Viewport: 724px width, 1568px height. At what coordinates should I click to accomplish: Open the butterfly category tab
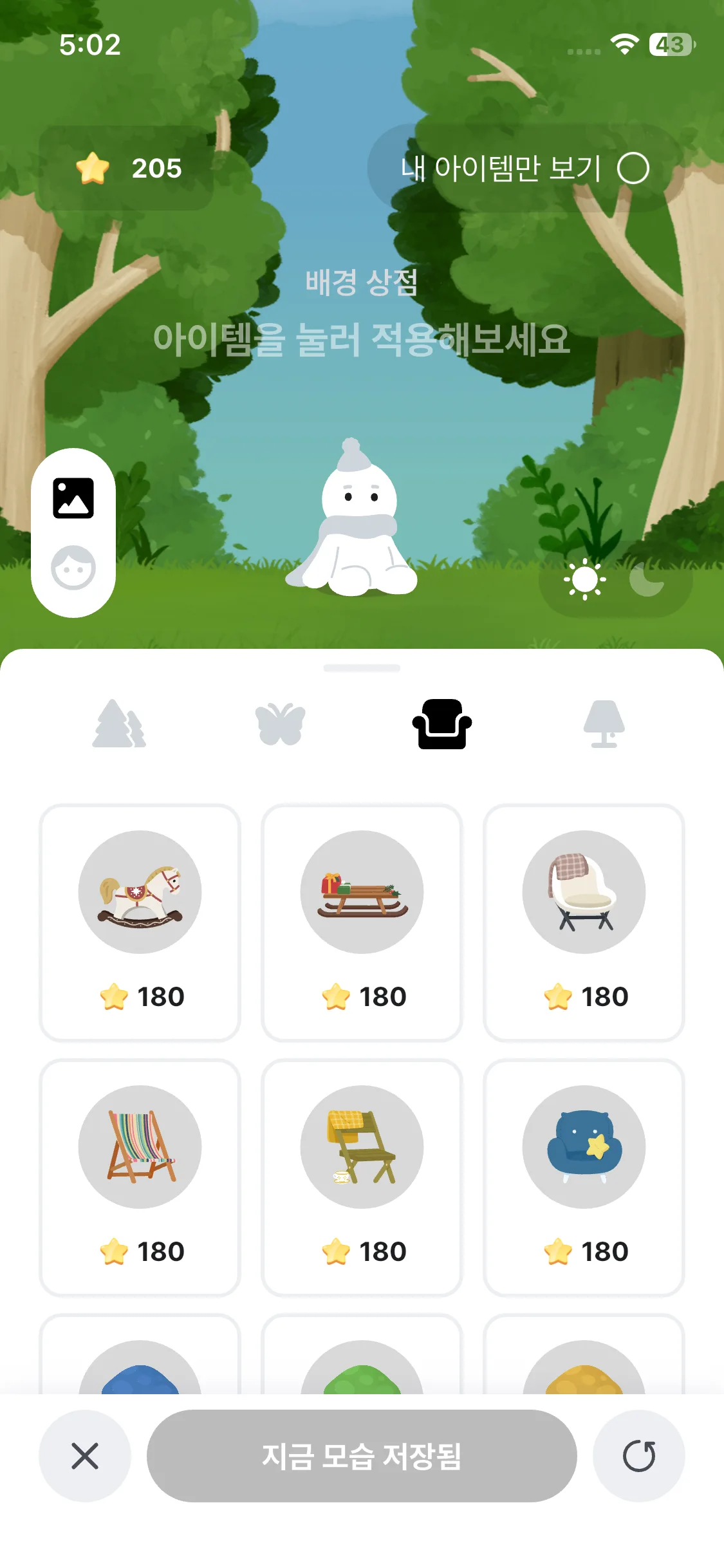pos(281,724)
